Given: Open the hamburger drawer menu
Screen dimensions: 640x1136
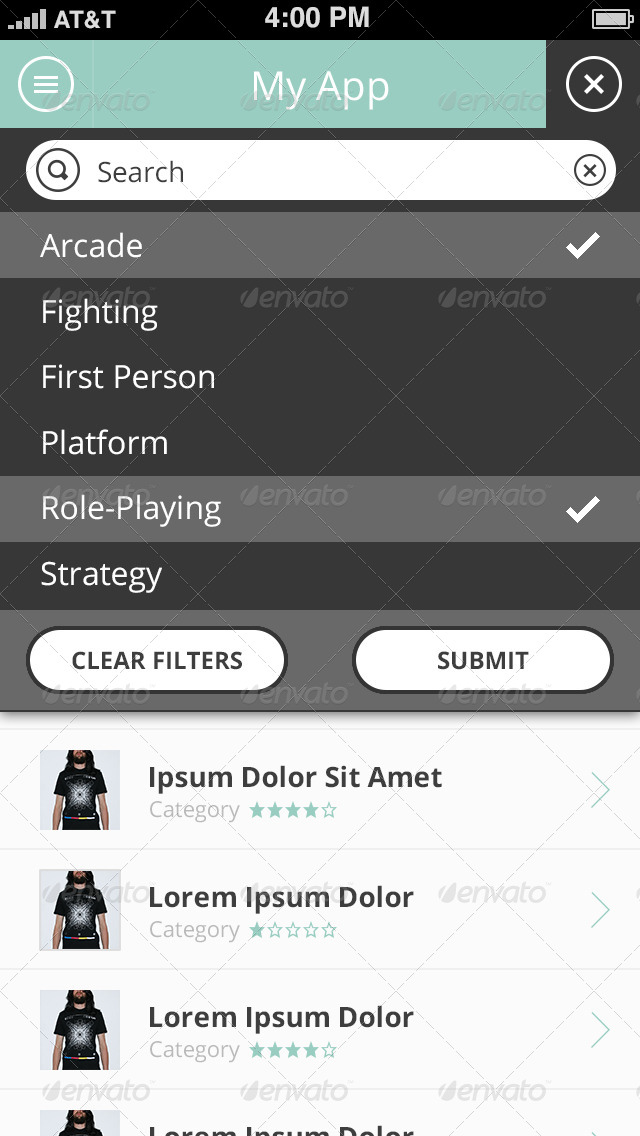Looking at the screenshot, I should coord(46,84).
